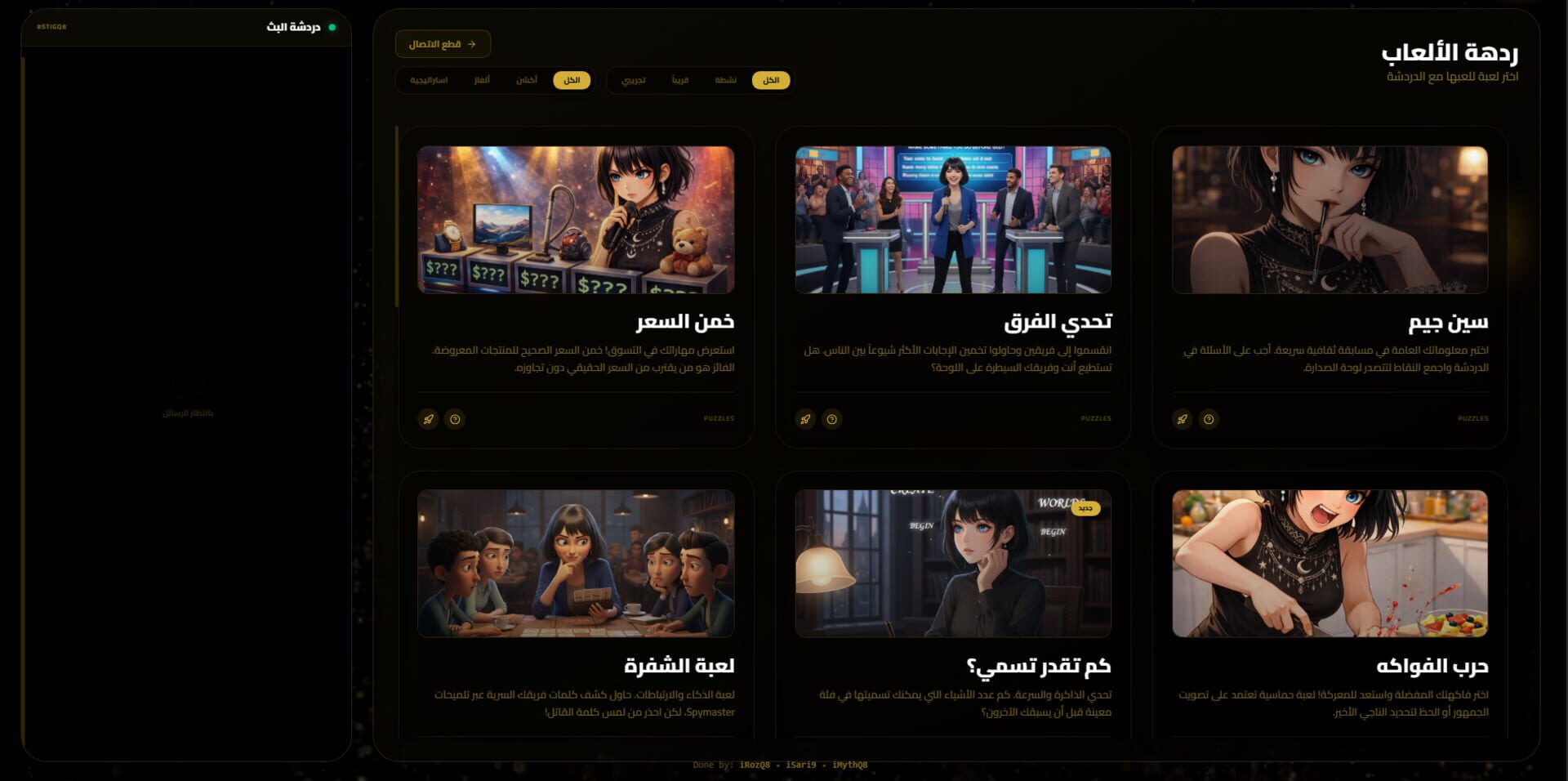Launch خمن السعر with the rocket icon
The image size is (1568, 781).
pyautogui.click(x=428, y=419)
